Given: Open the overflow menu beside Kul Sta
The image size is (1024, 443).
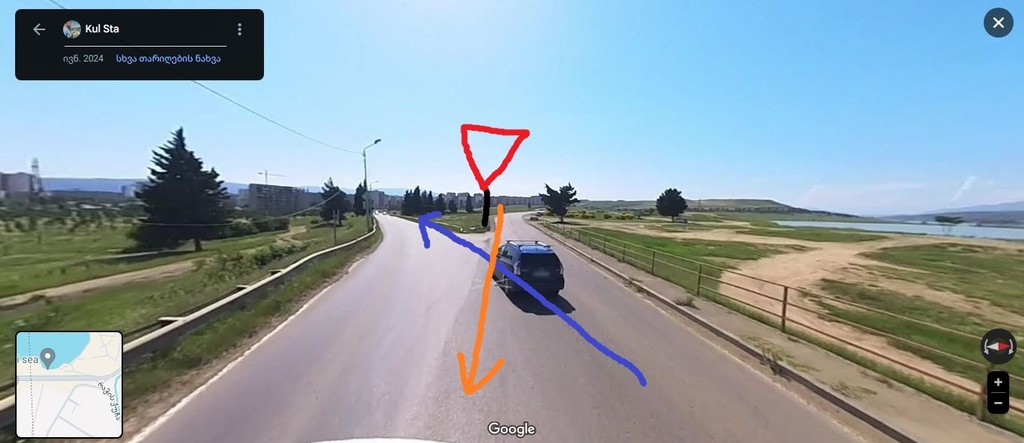Looking at the screenshot, I should click(x=240, y=29).
